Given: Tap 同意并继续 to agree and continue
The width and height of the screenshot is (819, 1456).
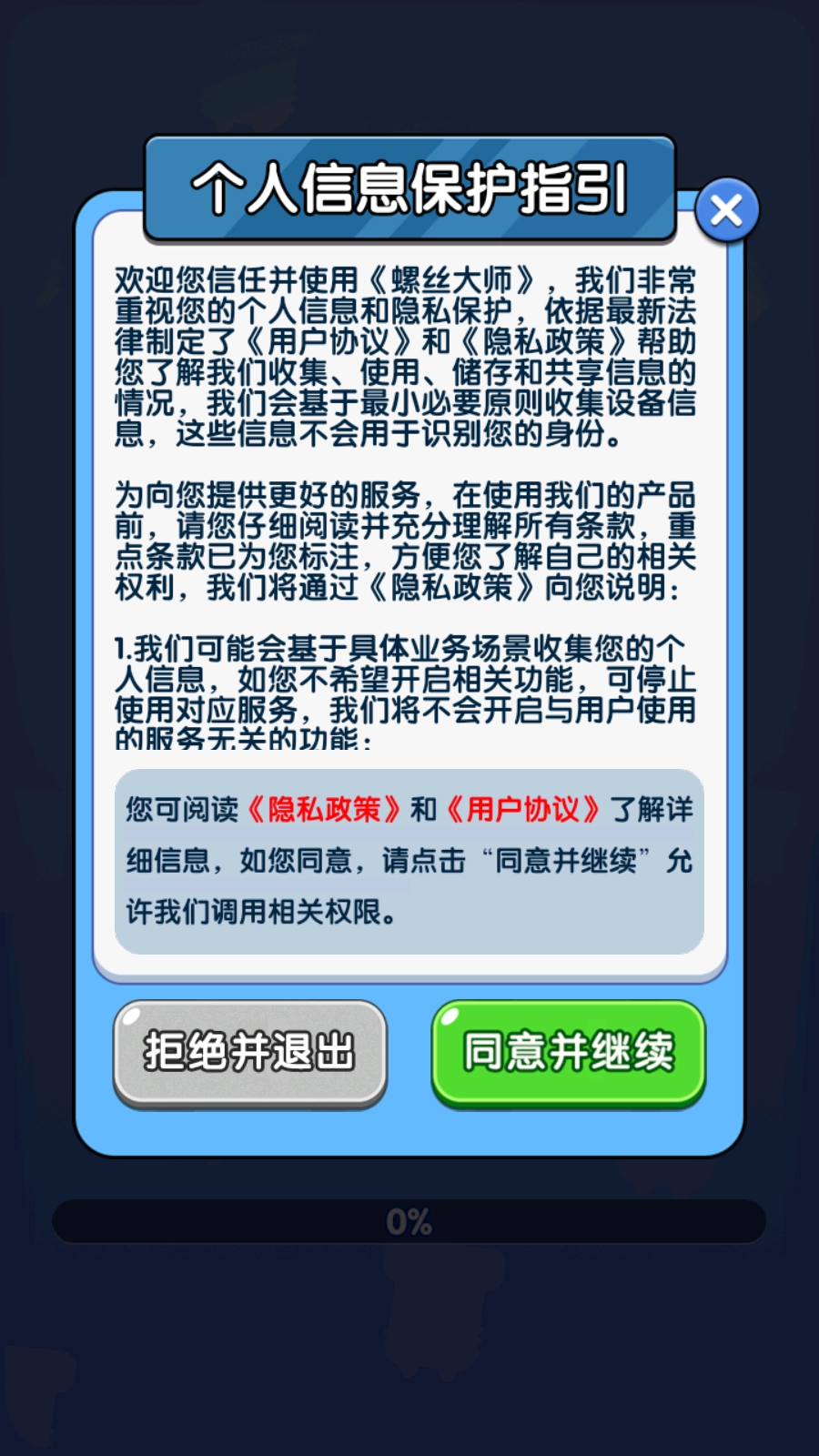Looking at the screenshot, I should pos(568,1053).
